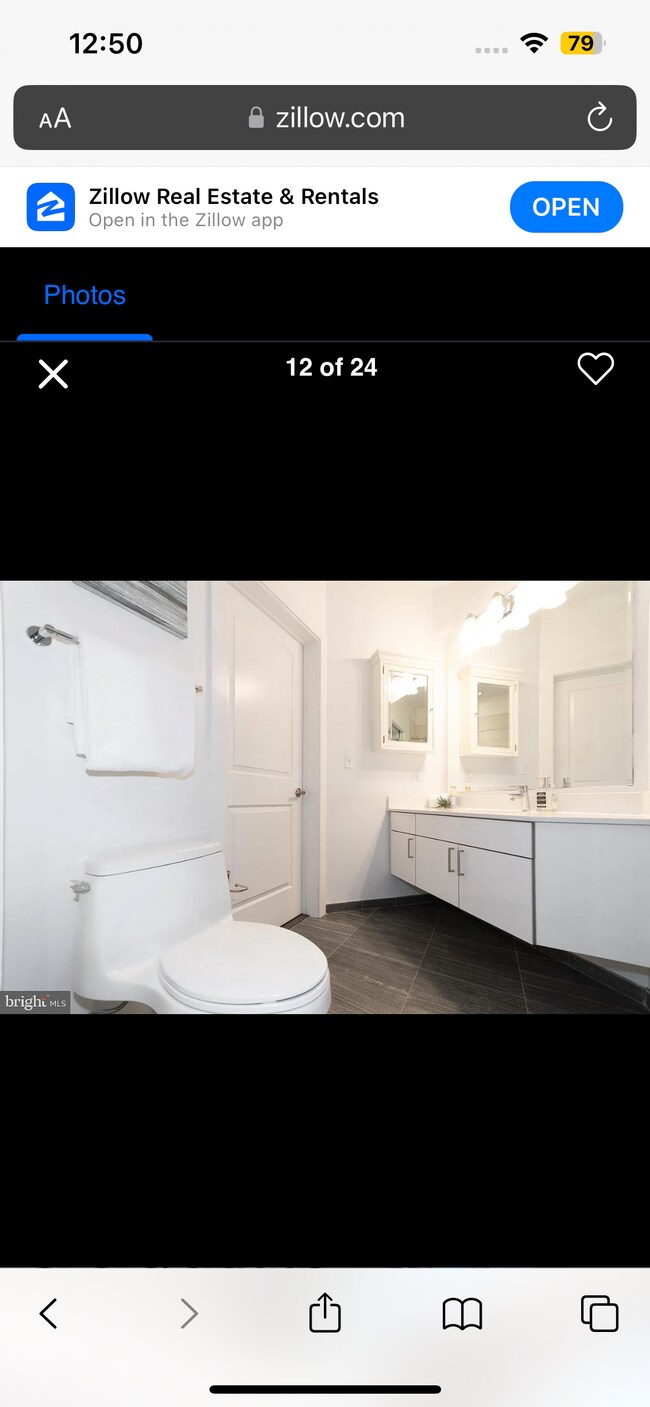The image size is (650, 1407).
Task: Go back to the previous page
Action: (48, 1313)
